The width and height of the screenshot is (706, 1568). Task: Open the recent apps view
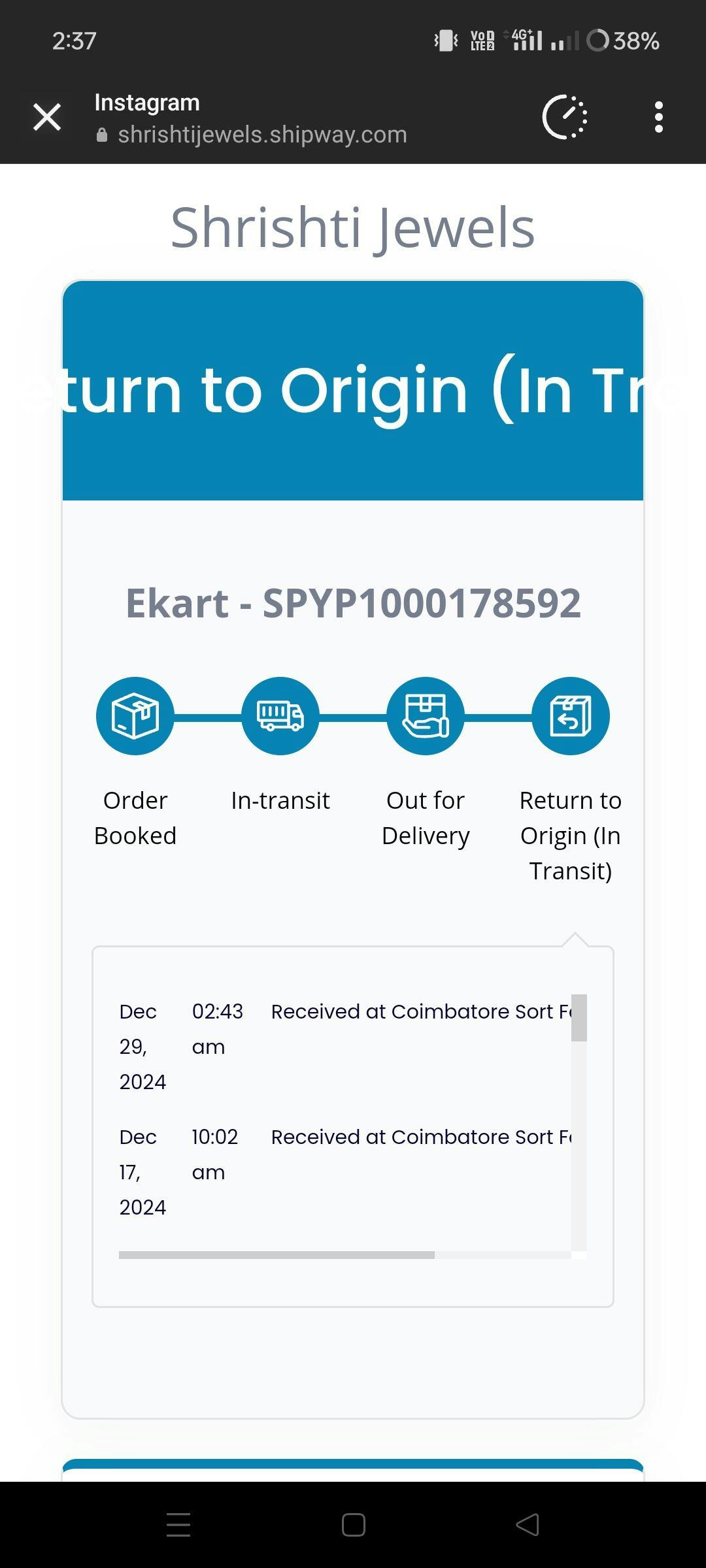(178, 1525)
